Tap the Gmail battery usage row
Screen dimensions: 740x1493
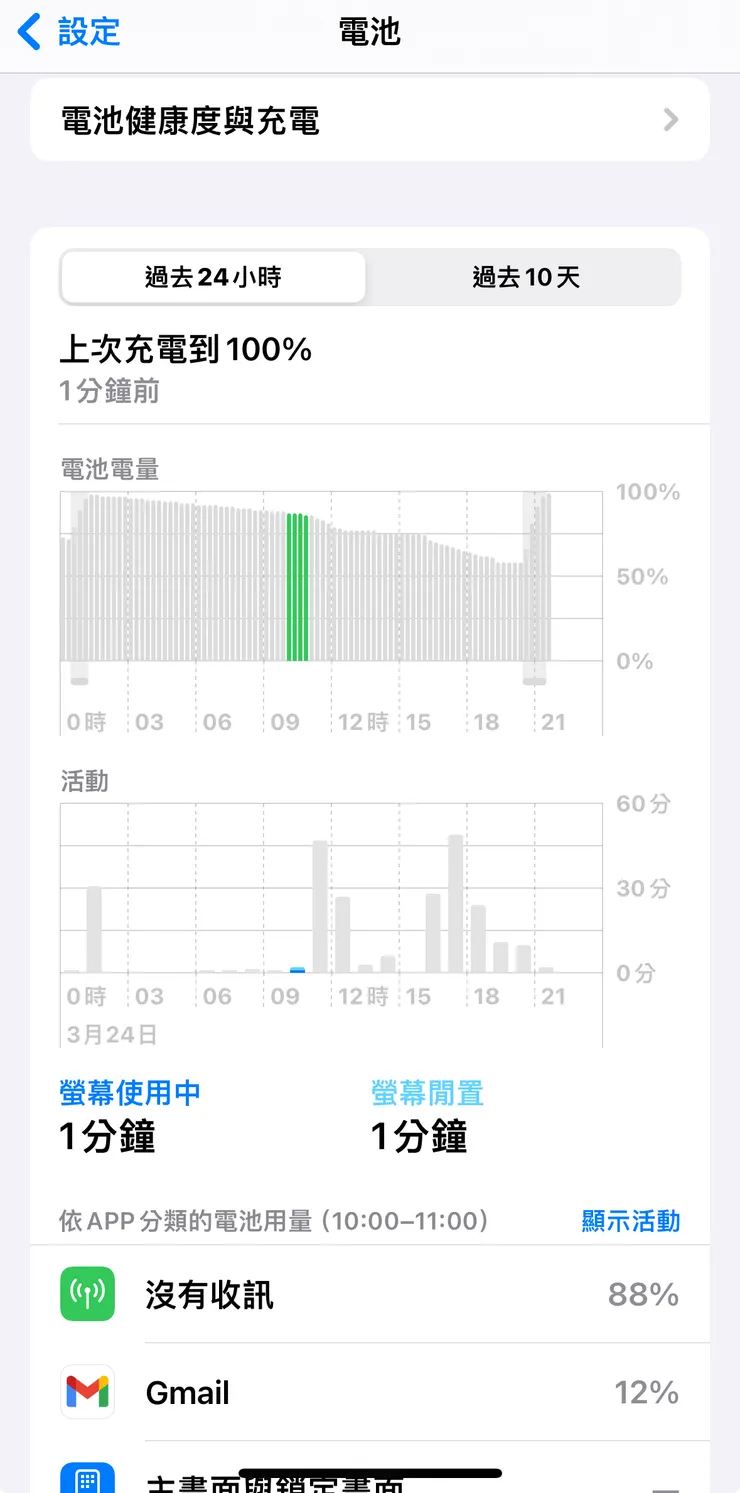pyautogui.click(x=370, y=1392)
